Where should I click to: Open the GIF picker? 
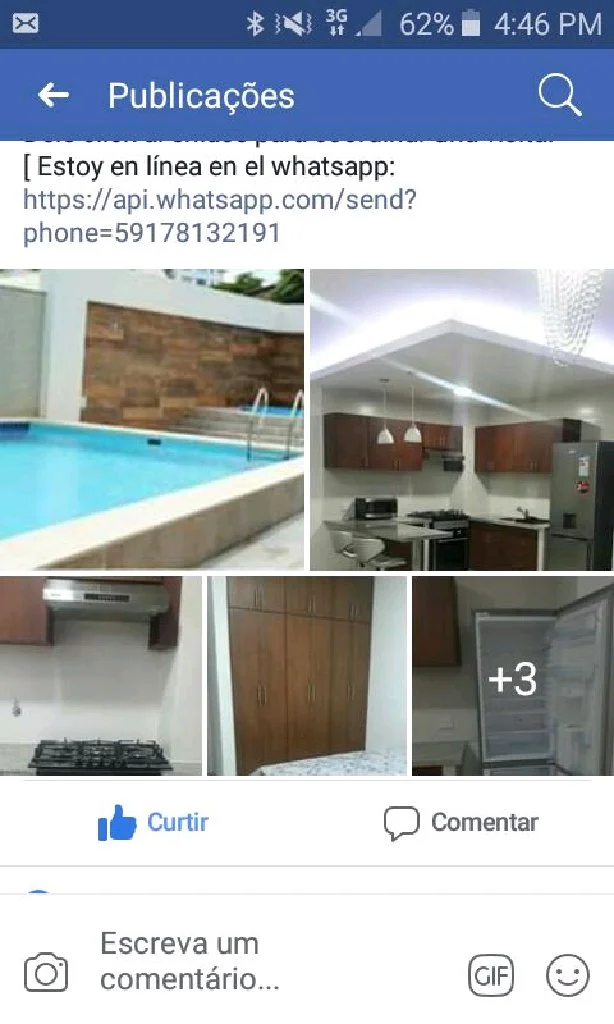[x=491, y=974]
